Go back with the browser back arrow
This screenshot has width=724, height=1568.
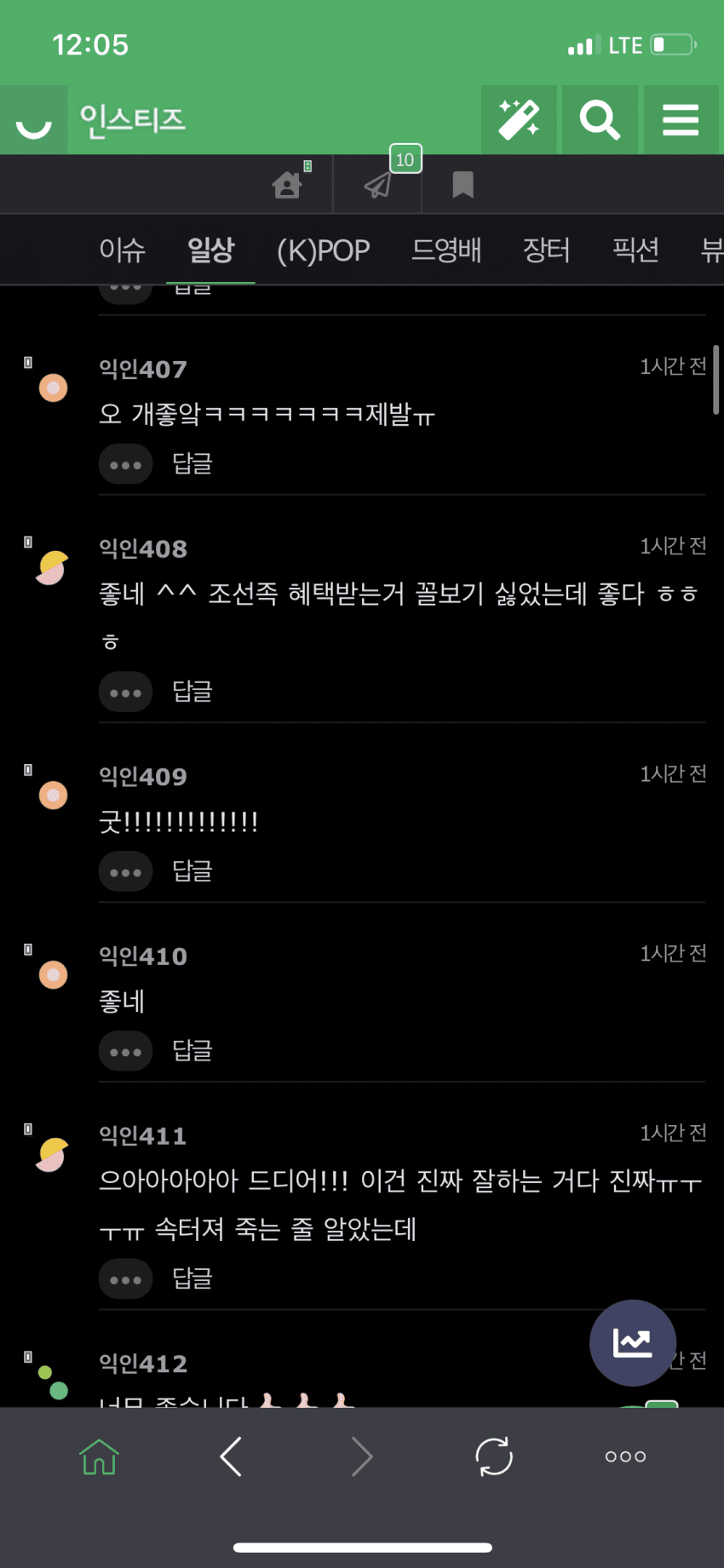231,1456
